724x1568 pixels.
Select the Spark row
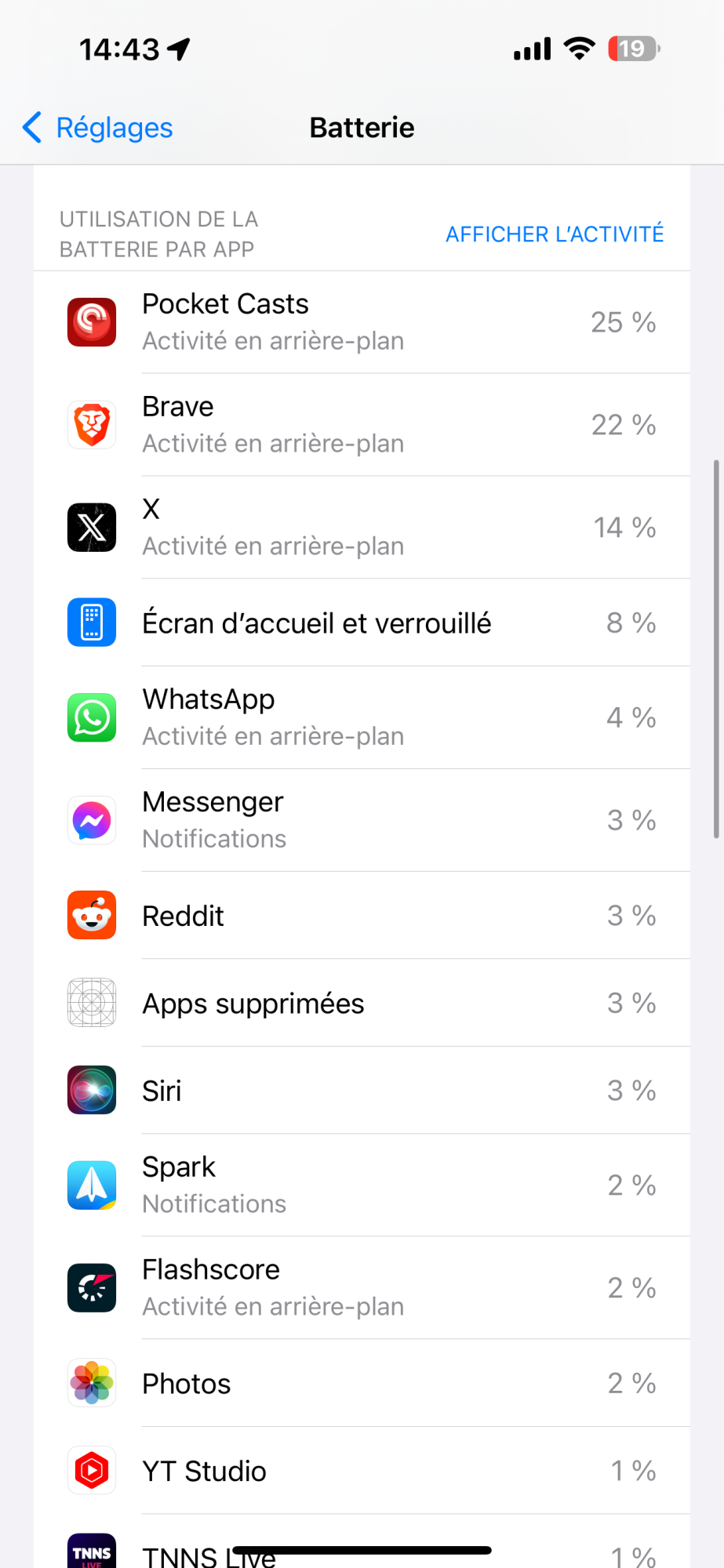click(x=362, y=1185)
